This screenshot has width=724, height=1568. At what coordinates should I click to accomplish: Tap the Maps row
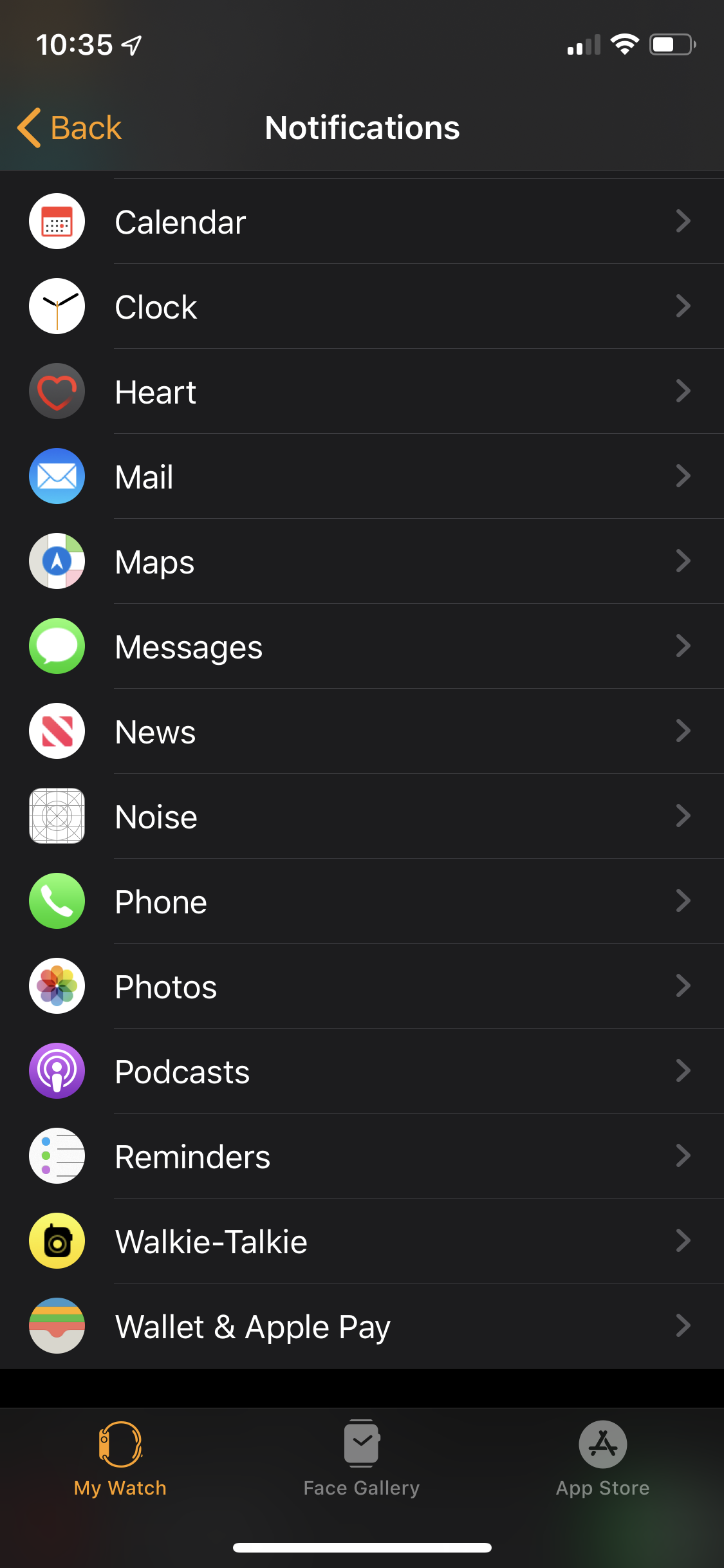click(x=362, y=561)
